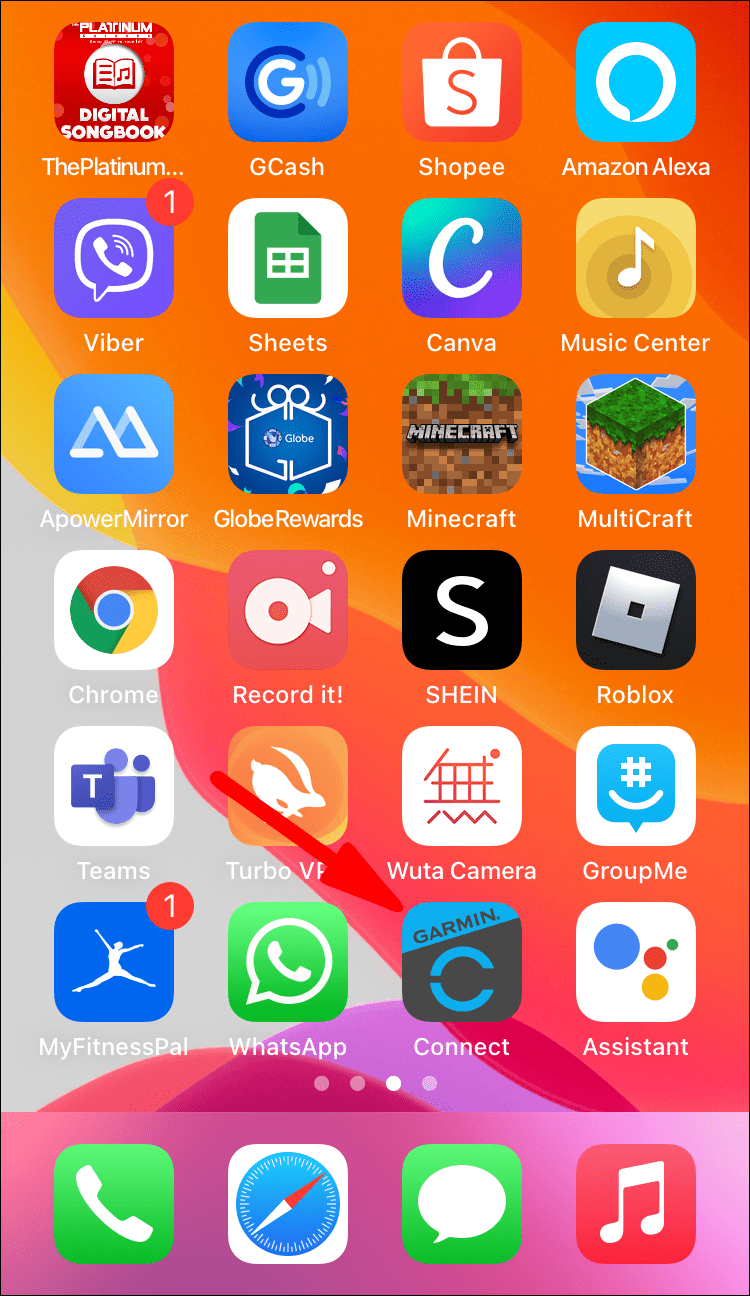Open MyFitnessPal app
Screen dimensions: 750x1296
[114, 962]
